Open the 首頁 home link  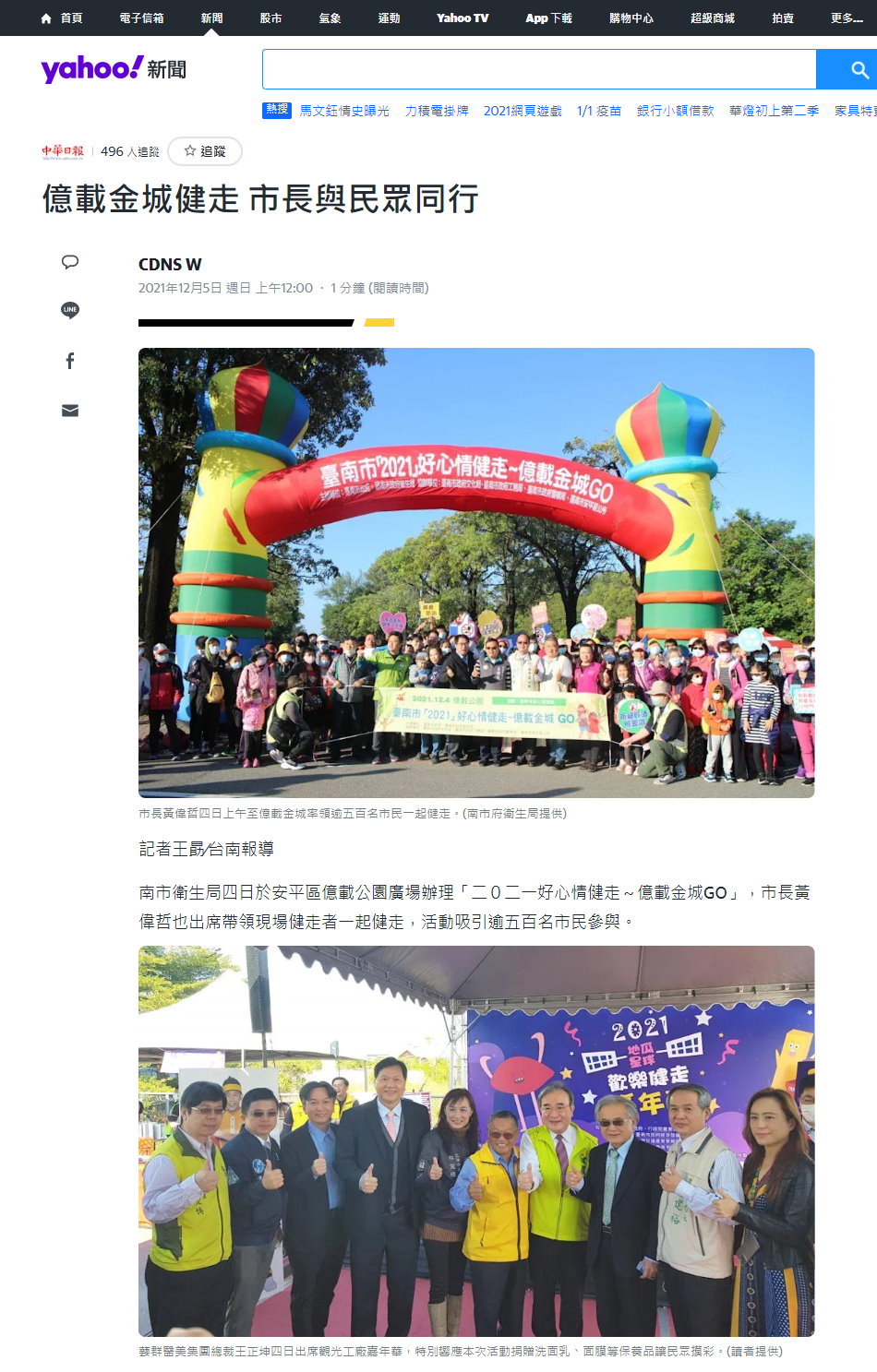[62, 18]
